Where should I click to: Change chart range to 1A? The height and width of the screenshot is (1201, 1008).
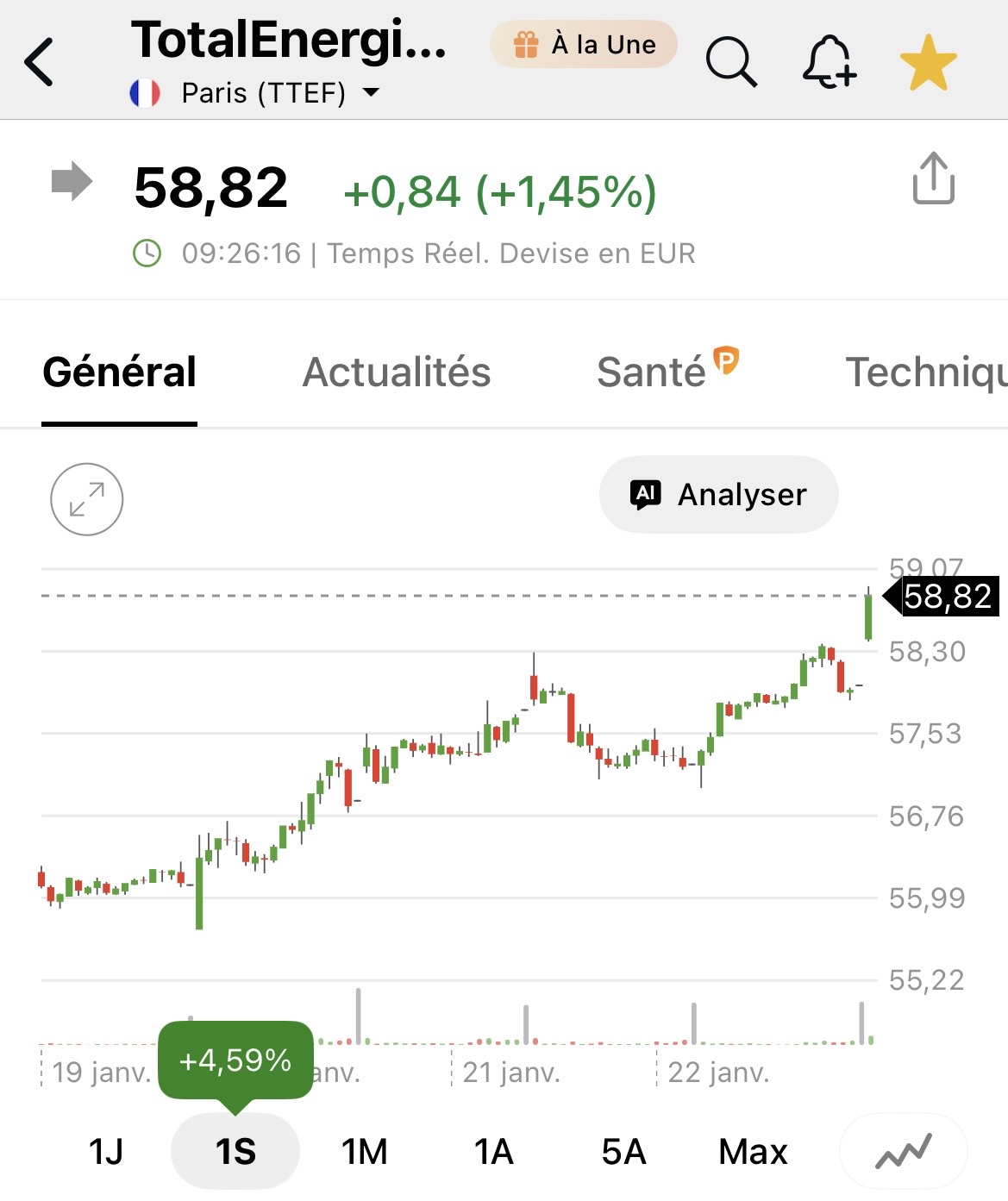pos(493,1151)
